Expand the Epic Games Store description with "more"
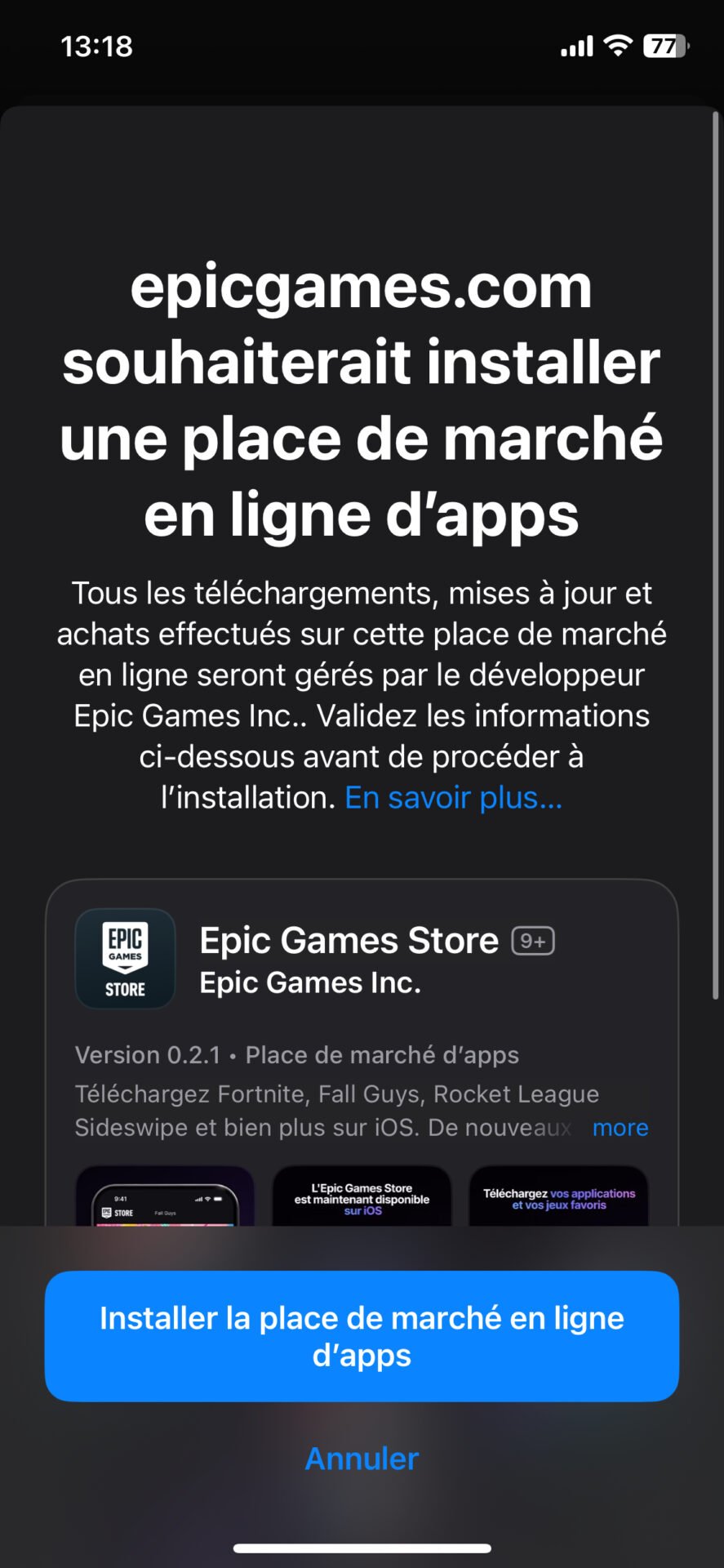724x1568 pixels. coord(620,1127)
